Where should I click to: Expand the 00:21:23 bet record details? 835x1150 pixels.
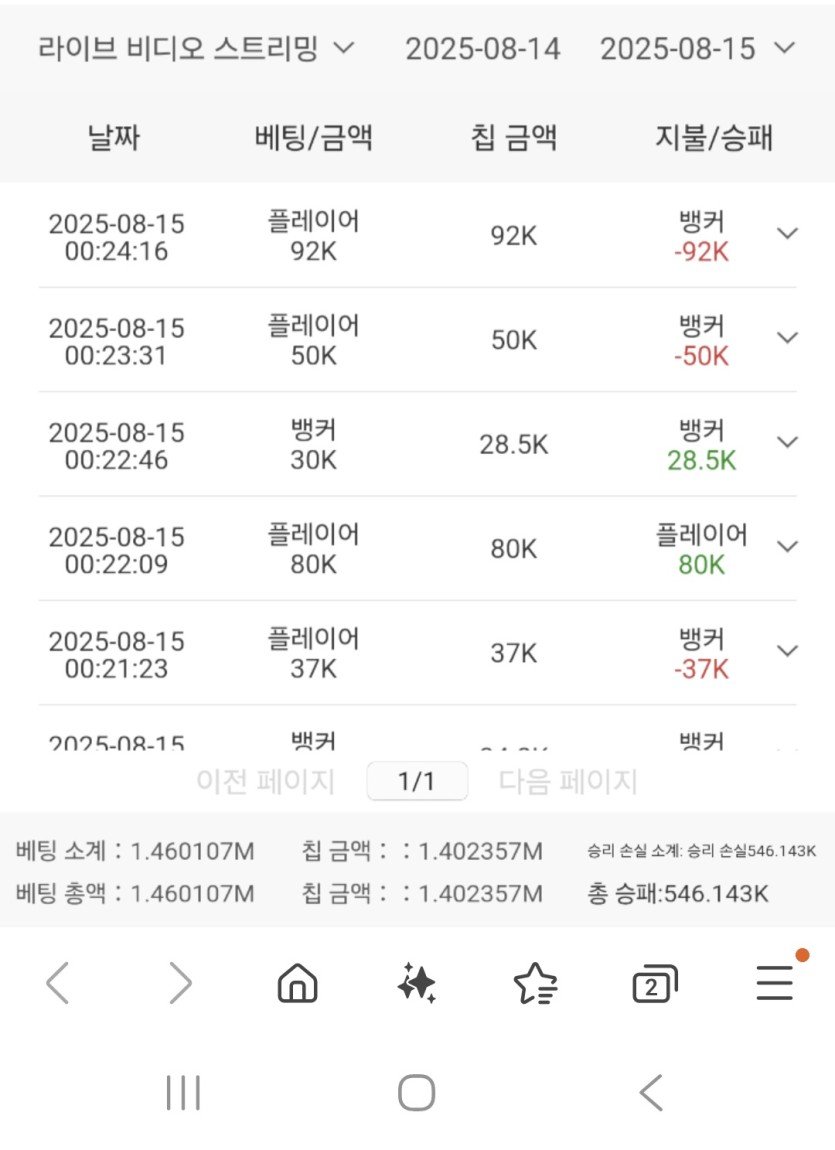788,650
